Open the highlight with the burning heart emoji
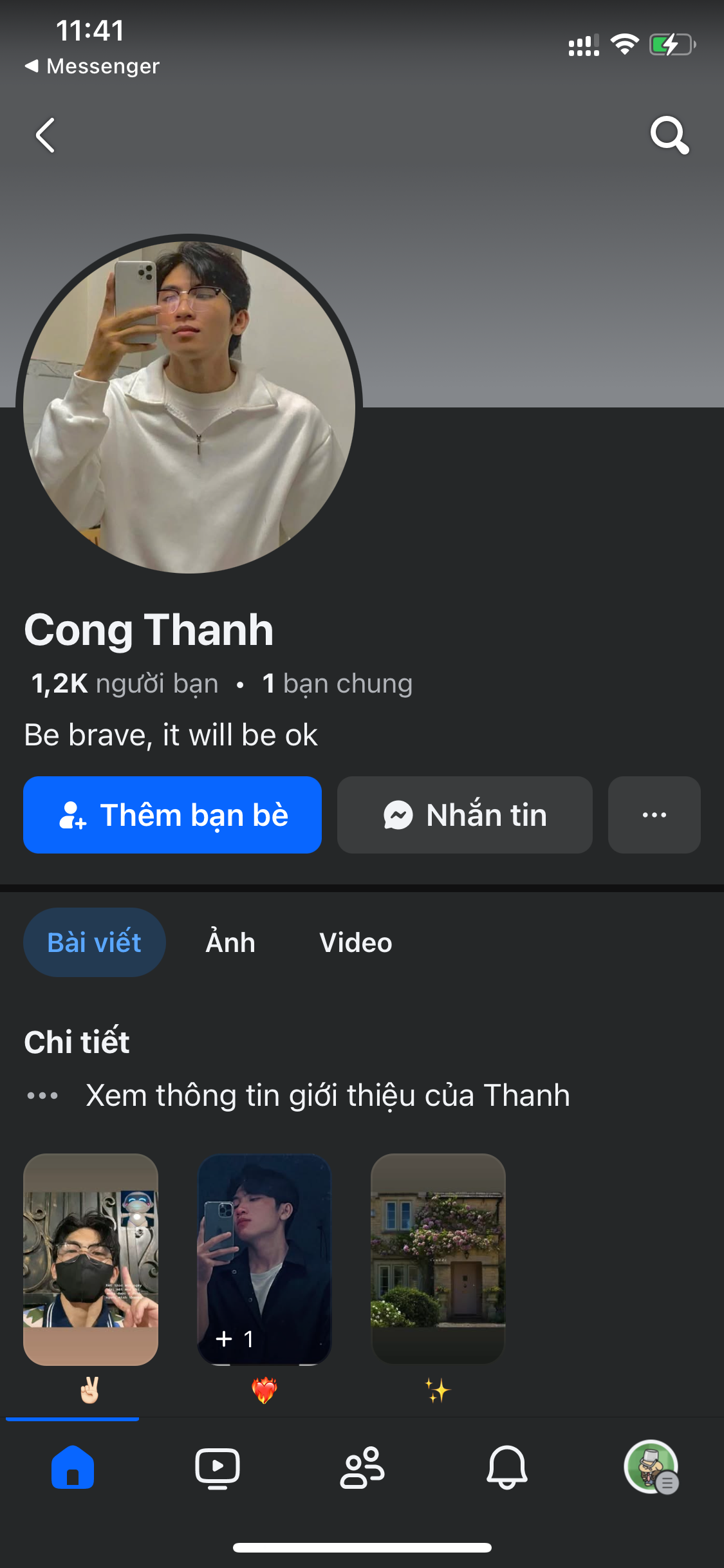Screen dimensions: 724x1568 tap(265, 1259)
